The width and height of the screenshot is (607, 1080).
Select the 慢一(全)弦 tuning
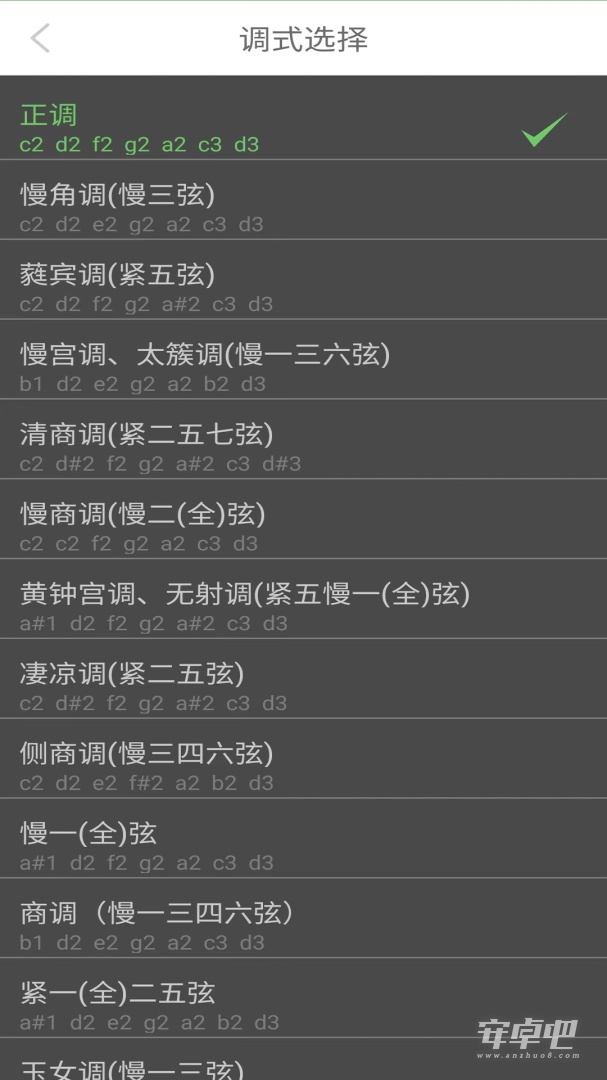tap(303, 839)
